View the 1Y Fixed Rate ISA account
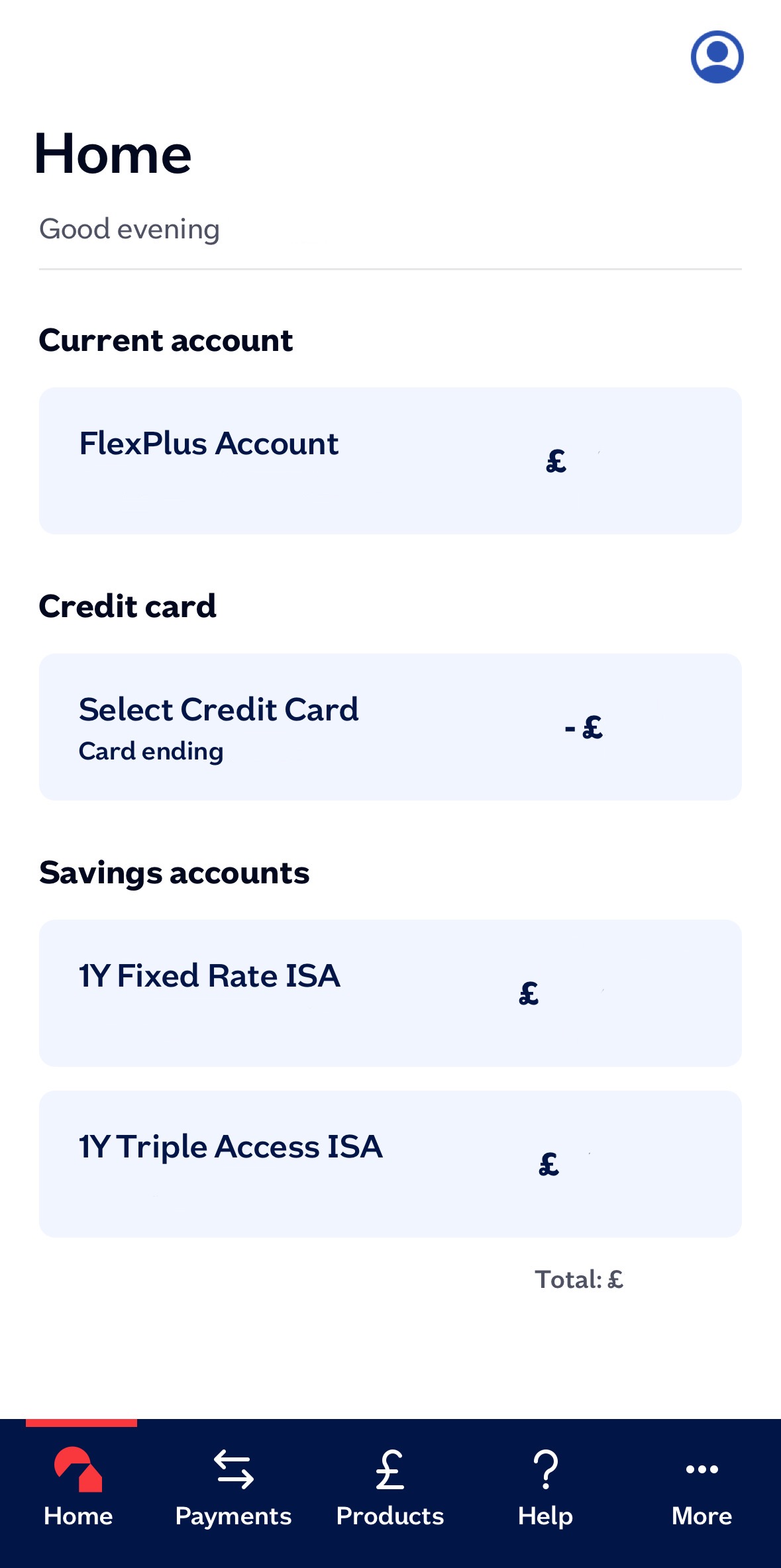 coord(390,993)
